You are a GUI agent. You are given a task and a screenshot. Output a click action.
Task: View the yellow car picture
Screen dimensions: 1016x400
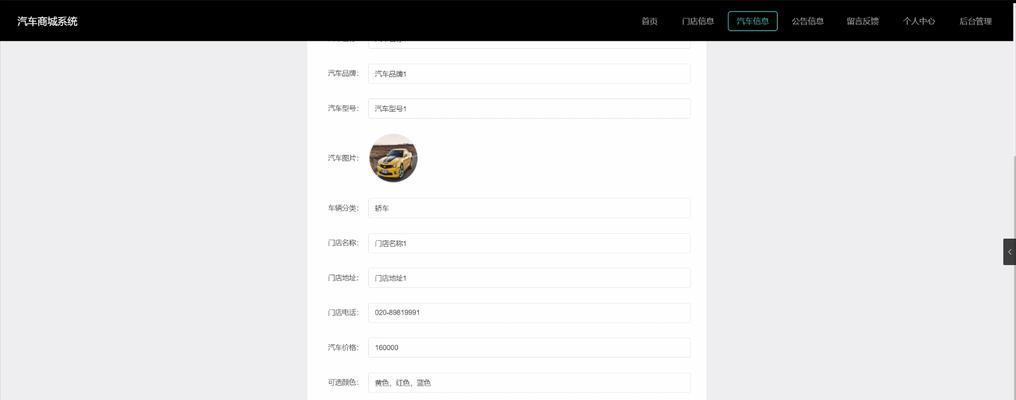pyautogui.click(x=393, y=158)
